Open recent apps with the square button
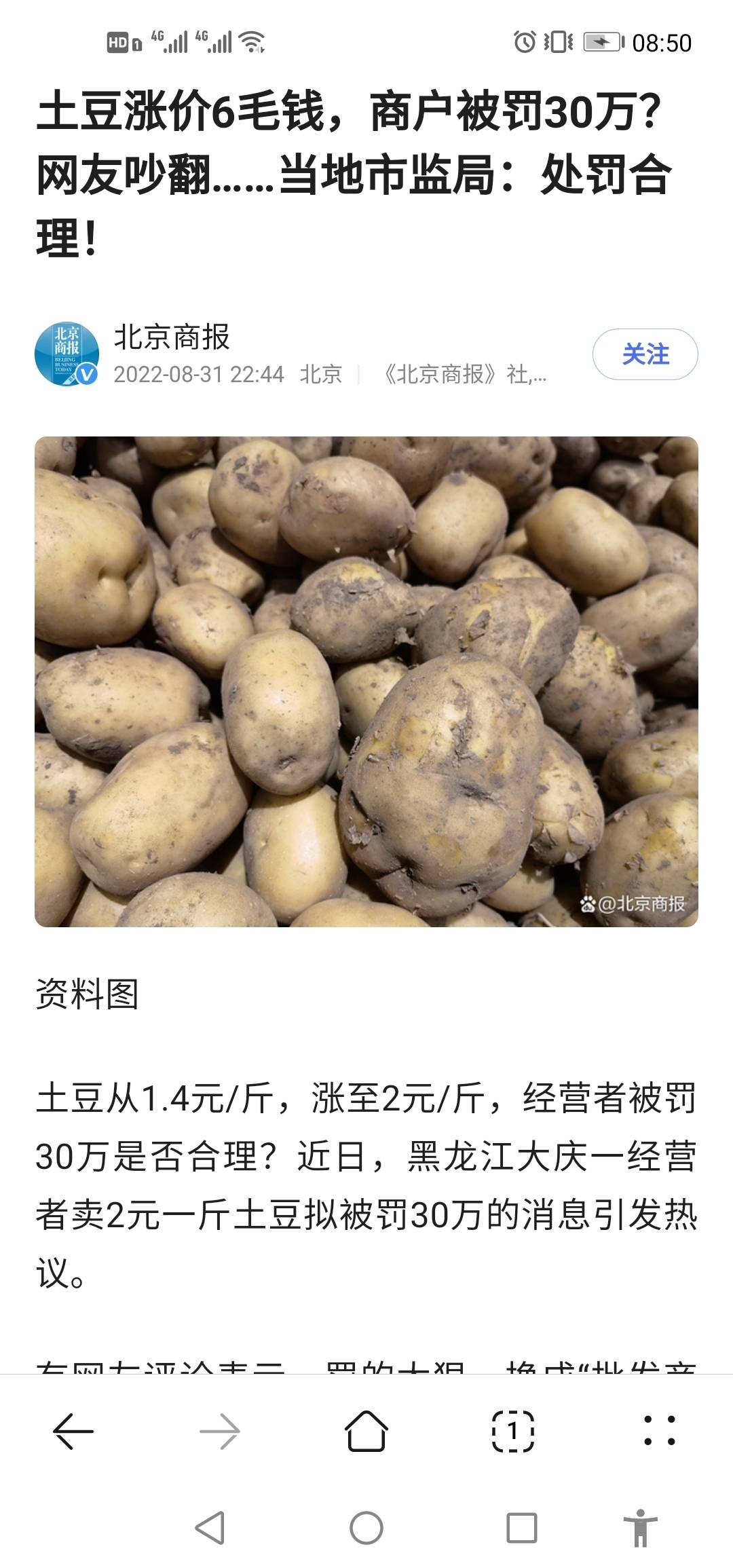The image size is (733, 1568). point(521,1529)
